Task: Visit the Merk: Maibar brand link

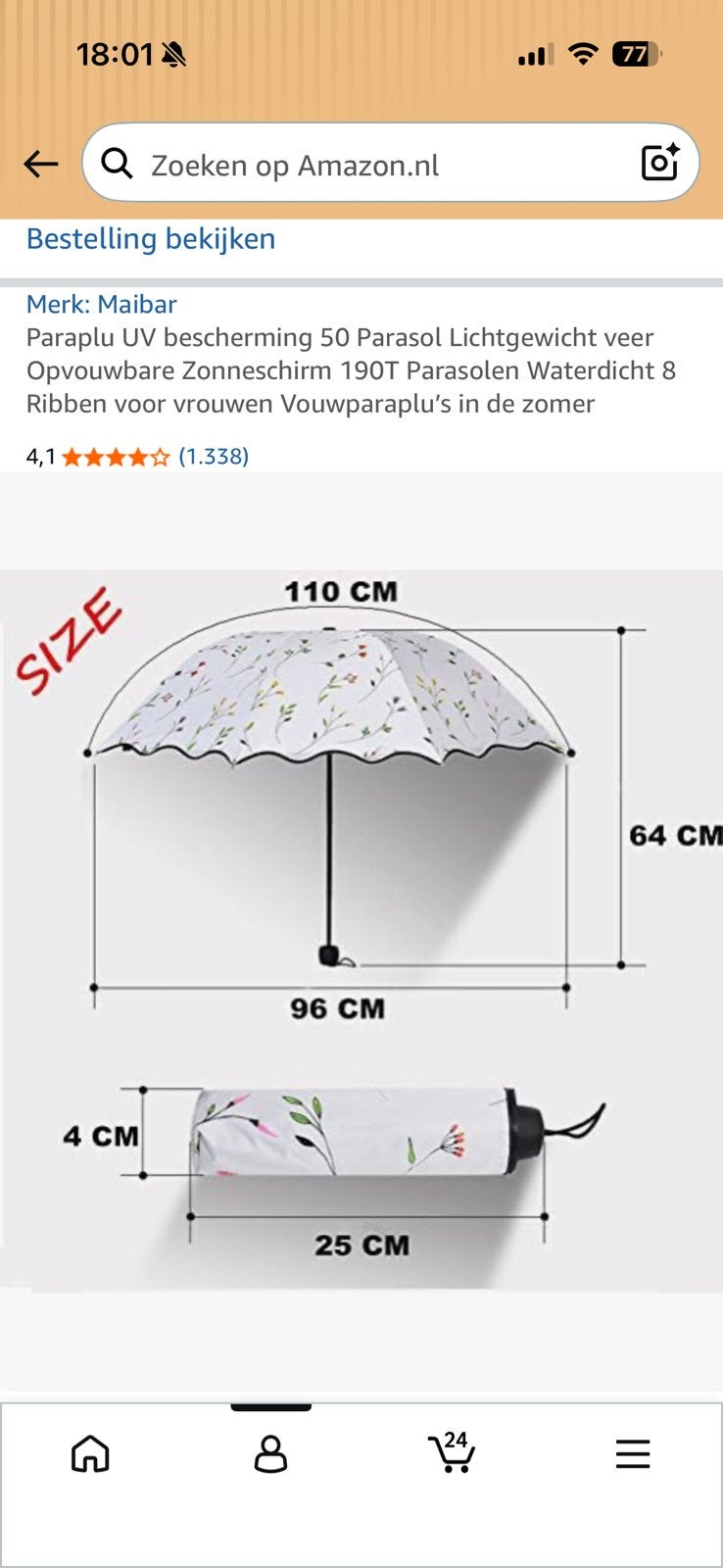Action: coord(101,304)
